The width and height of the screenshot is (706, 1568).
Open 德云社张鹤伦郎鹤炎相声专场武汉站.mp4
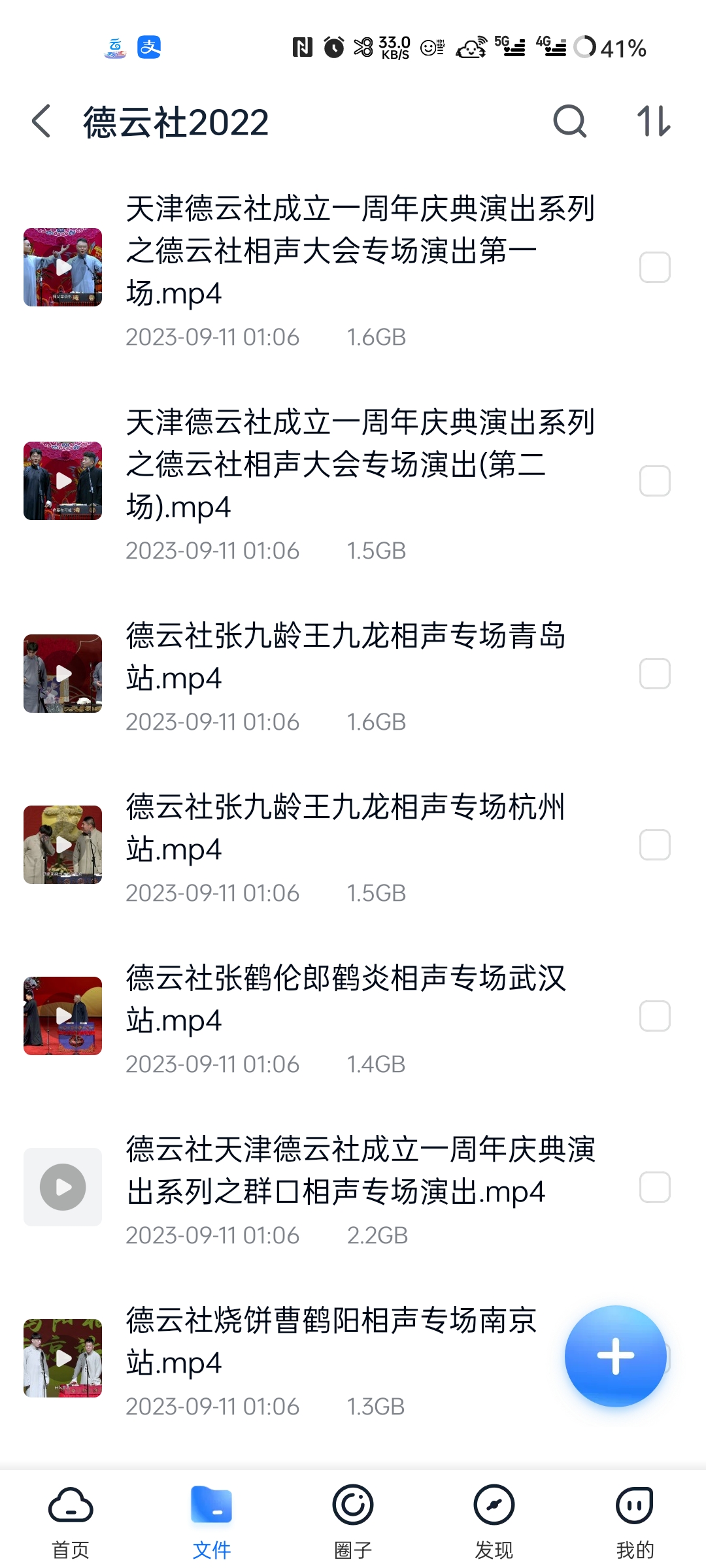coord(346,999)
